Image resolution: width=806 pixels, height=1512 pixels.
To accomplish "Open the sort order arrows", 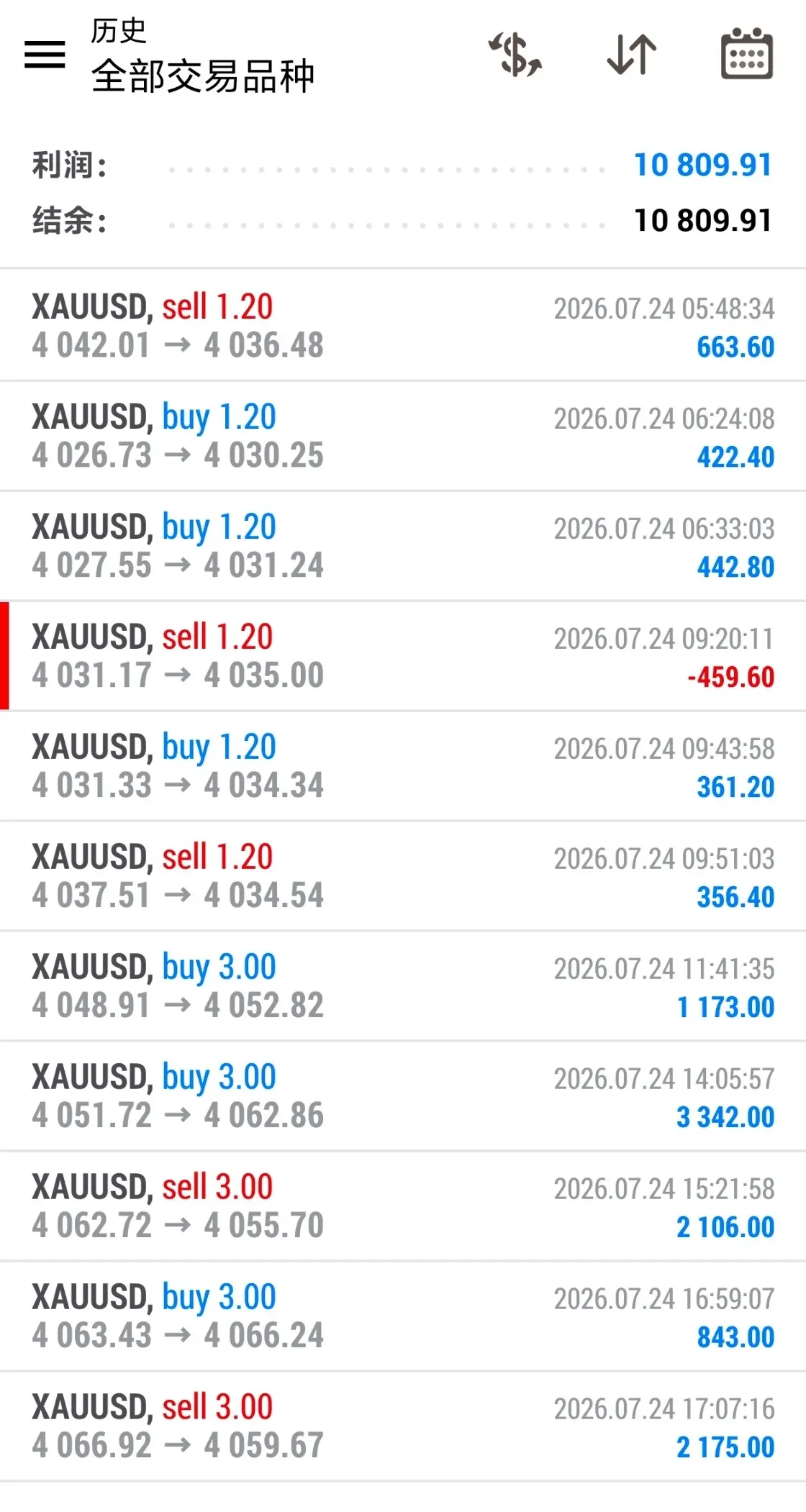I will click(x=632, y=55).
